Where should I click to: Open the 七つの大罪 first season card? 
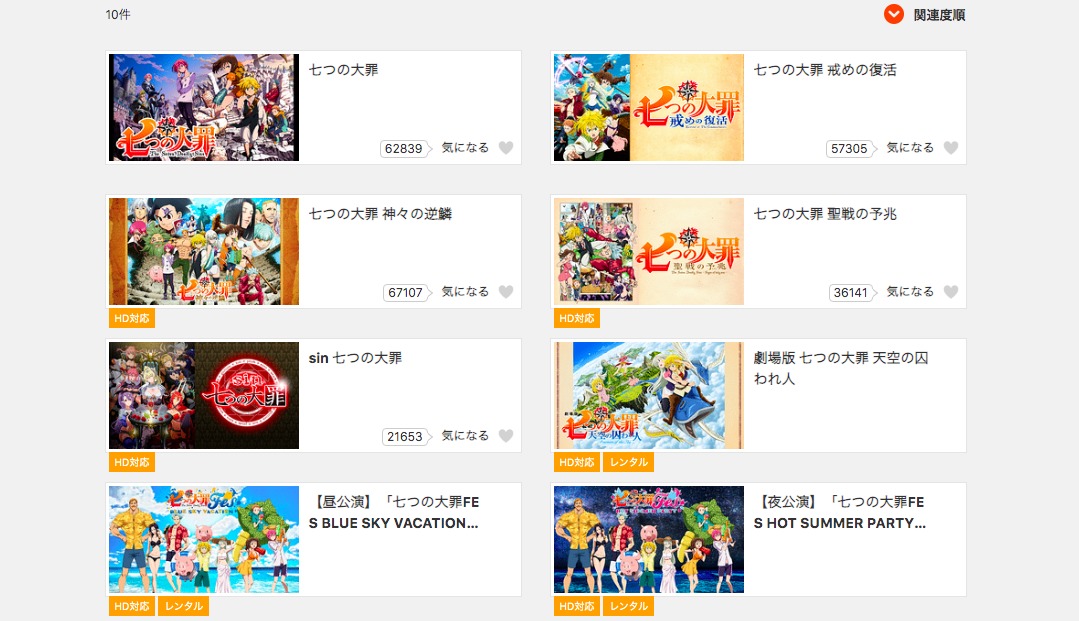point(344,71)
